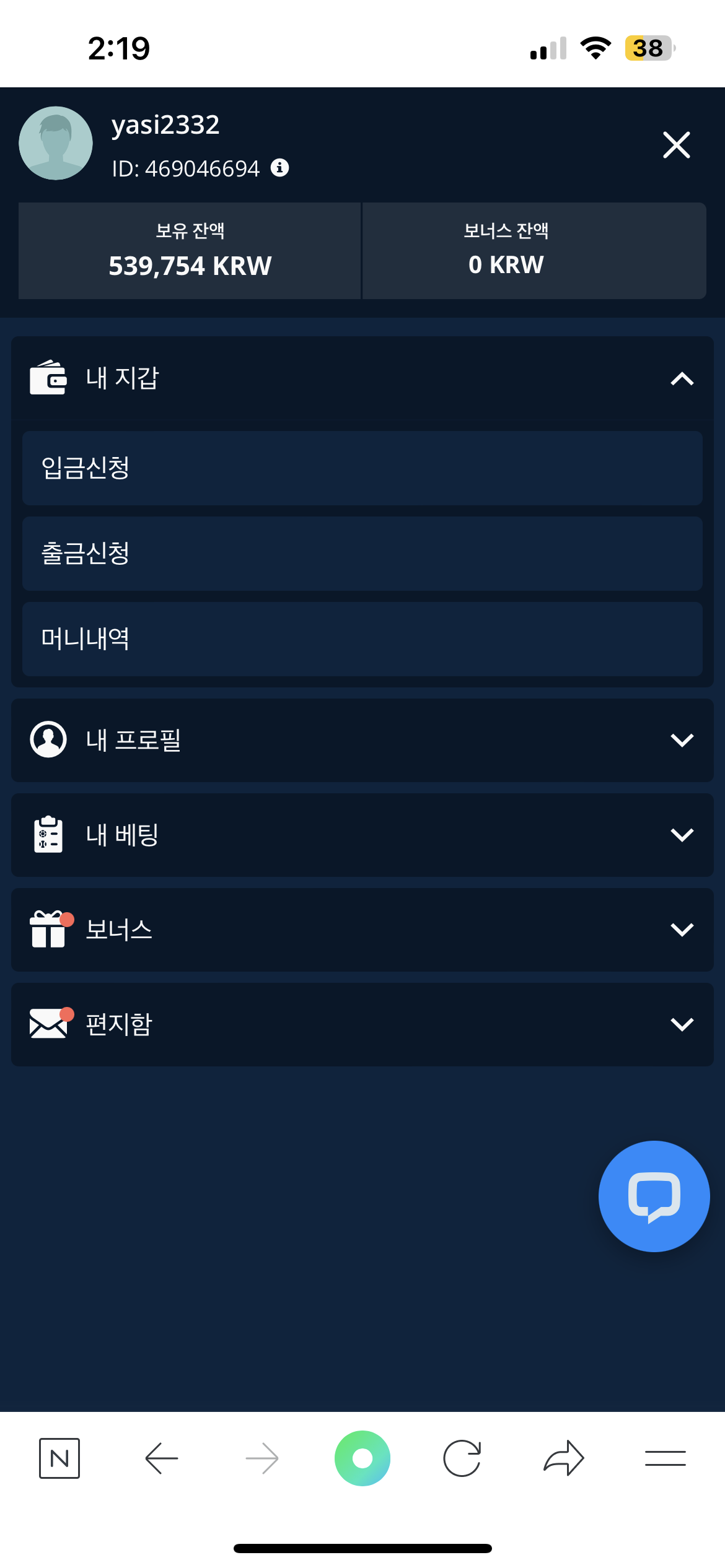
Task: Open 입금신청 deposit request
Action: 362,468
